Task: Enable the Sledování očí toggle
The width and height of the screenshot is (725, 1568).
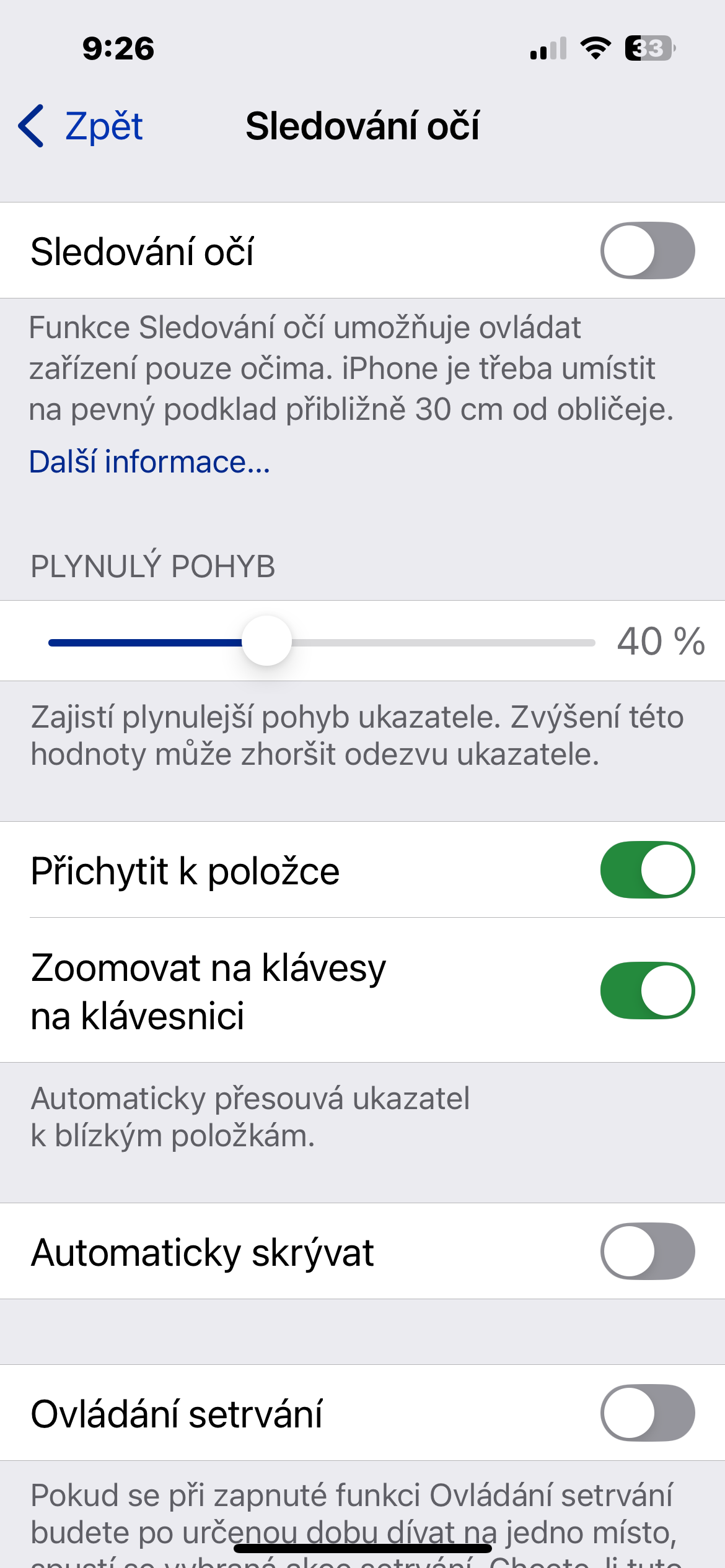Action: point(647,251)
